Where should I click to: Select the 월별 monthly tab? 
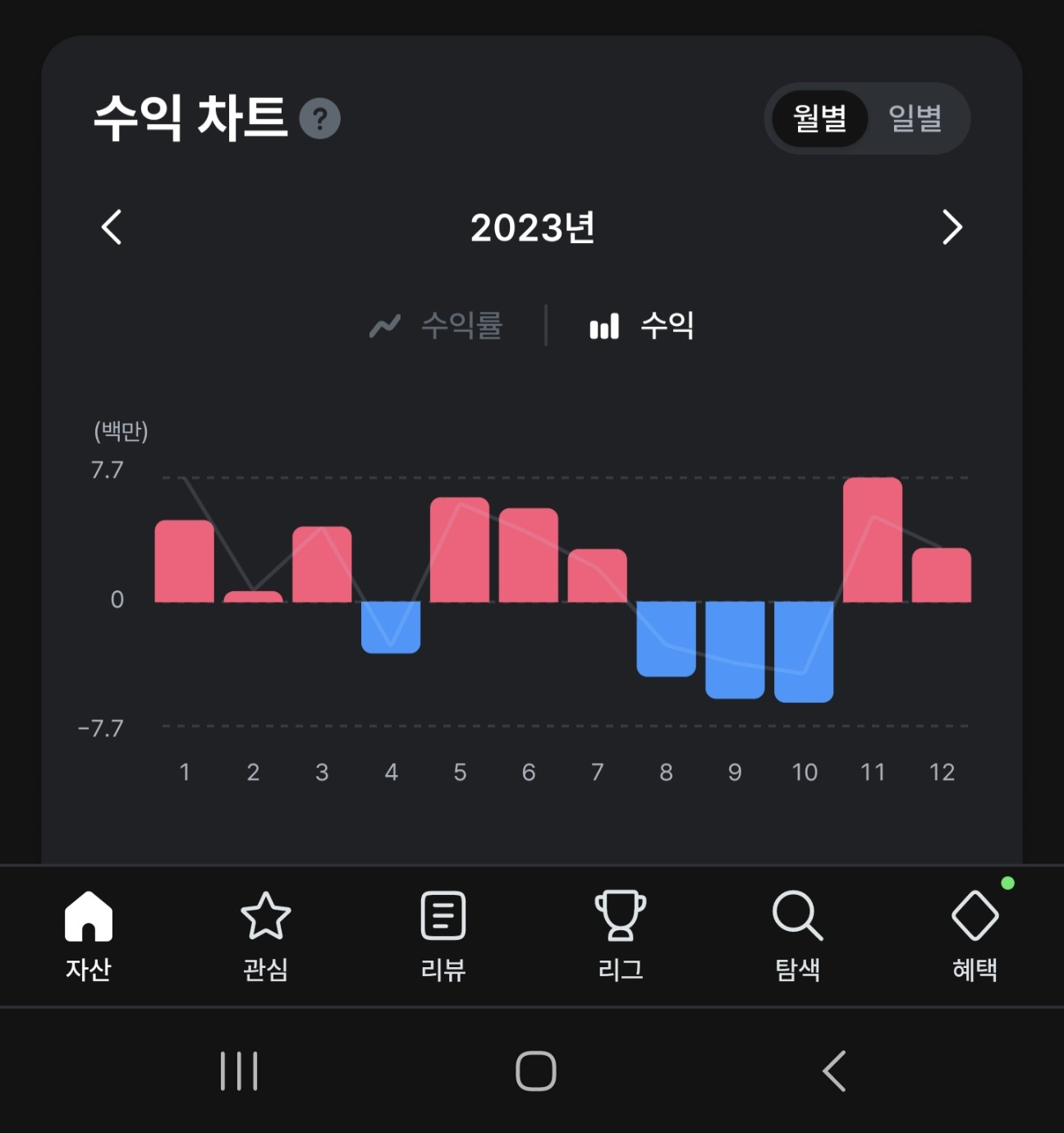pyautogui.click(x=820, y=118)
